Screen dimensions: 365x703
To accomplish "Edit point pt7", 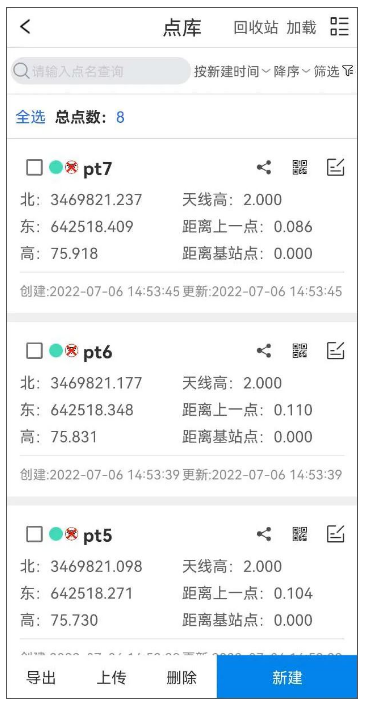I will [x=335, y=168].
